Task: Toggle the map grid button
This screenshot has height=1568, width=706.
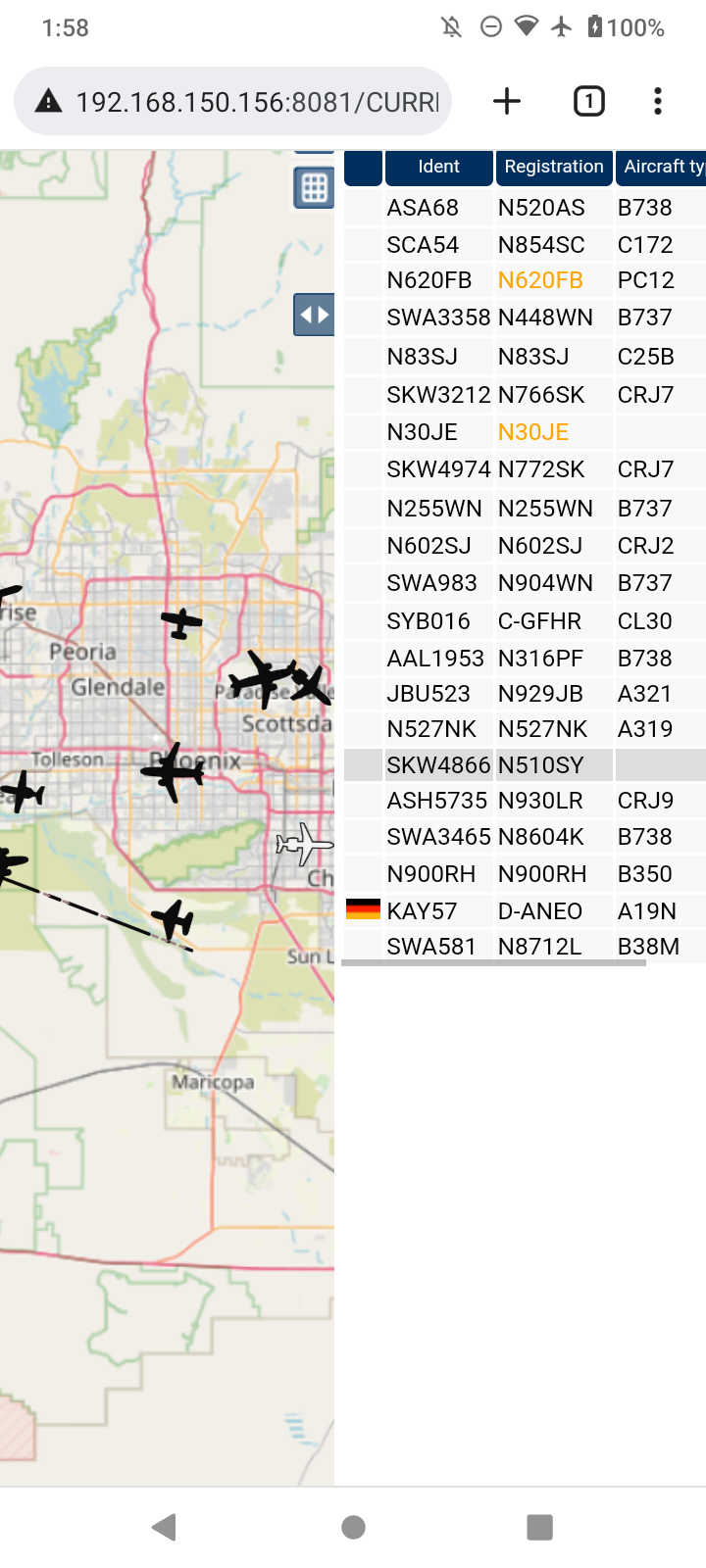Action: (x=314, y=187)
